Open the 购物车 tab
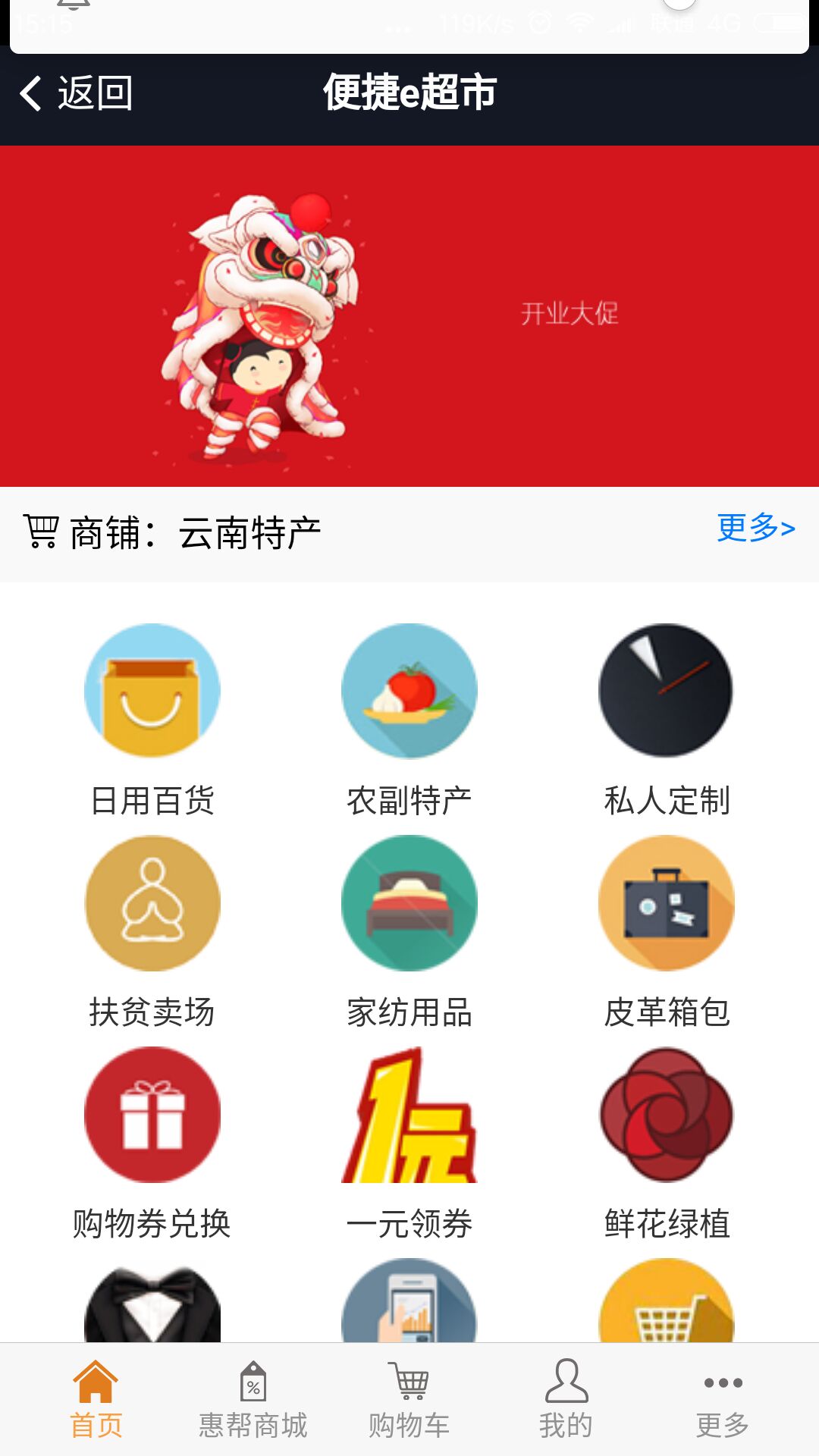This screenshot has height=1456, width=819. pos(409,1400)
